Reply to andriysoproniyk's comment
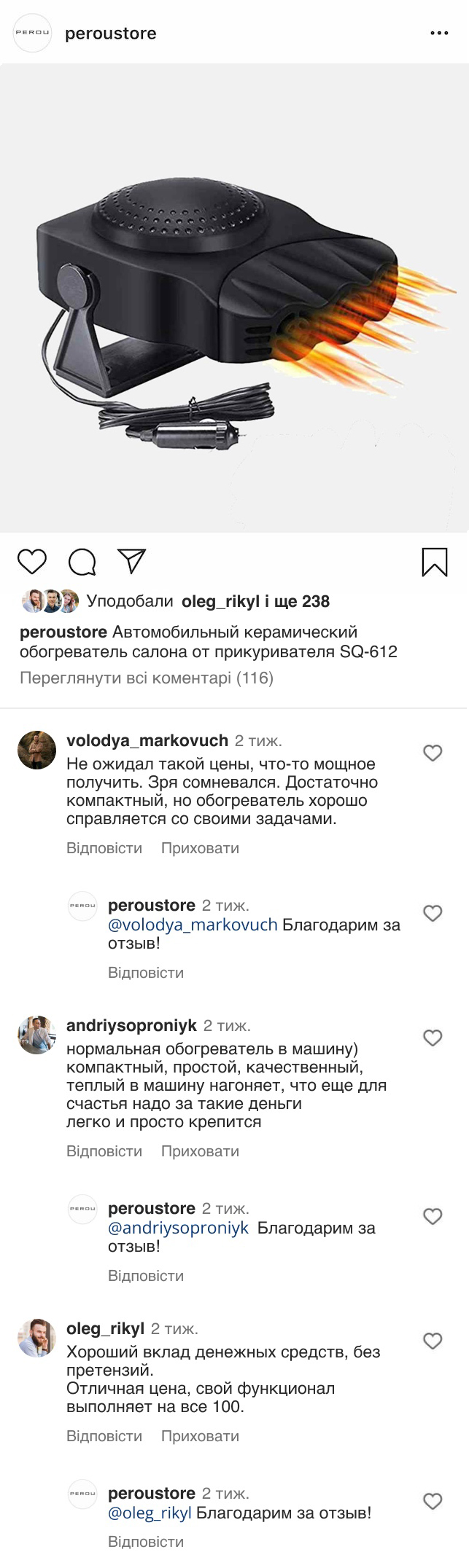469x1568 pixels. [x=104, y=1151]
